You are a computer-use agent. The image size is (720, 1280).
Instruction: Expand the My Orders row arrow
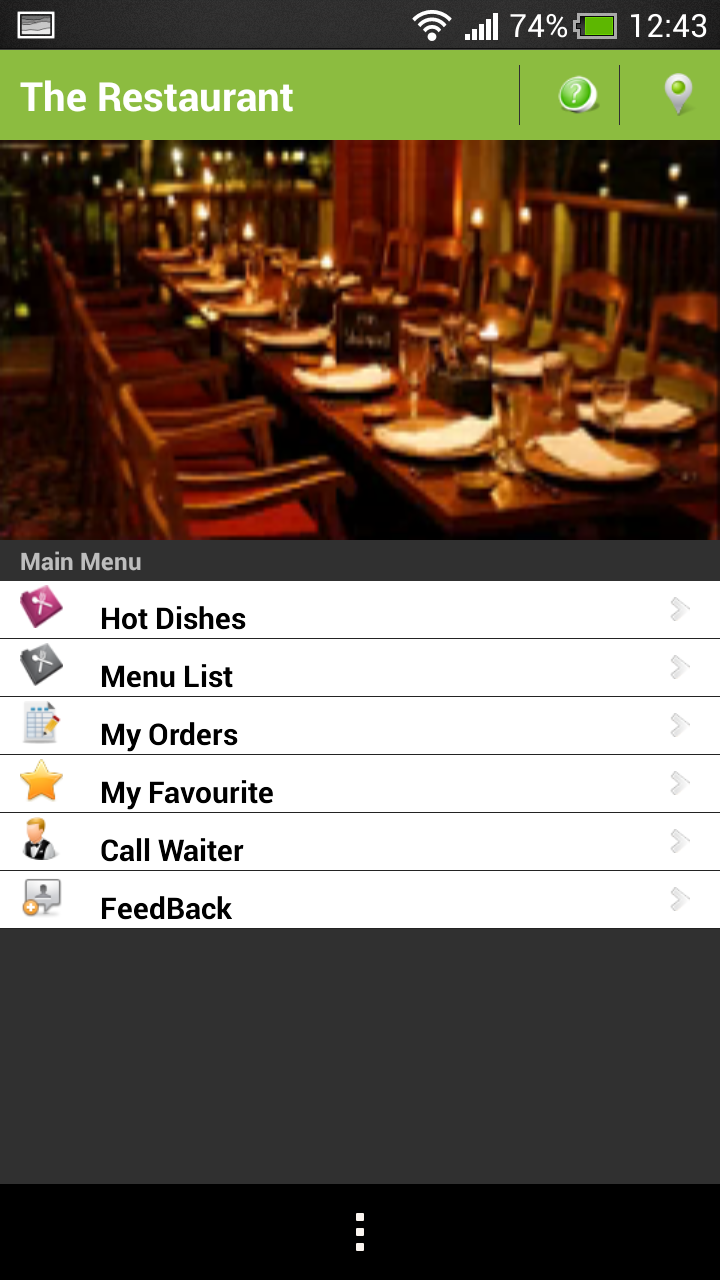(681, 724)
